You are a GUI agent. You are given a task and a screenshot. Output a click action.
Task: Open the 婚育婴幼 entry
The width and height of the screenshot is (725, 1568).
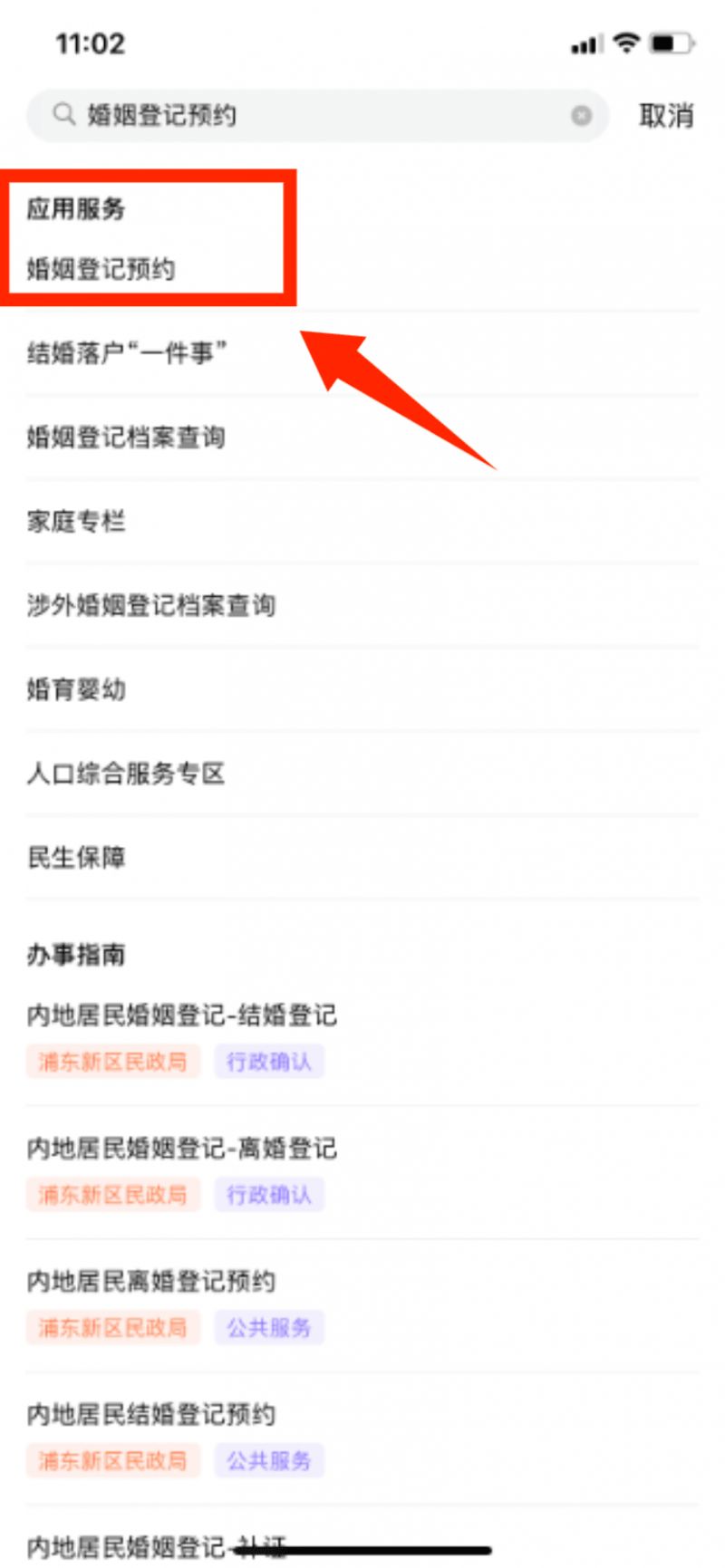coord(76,689)
